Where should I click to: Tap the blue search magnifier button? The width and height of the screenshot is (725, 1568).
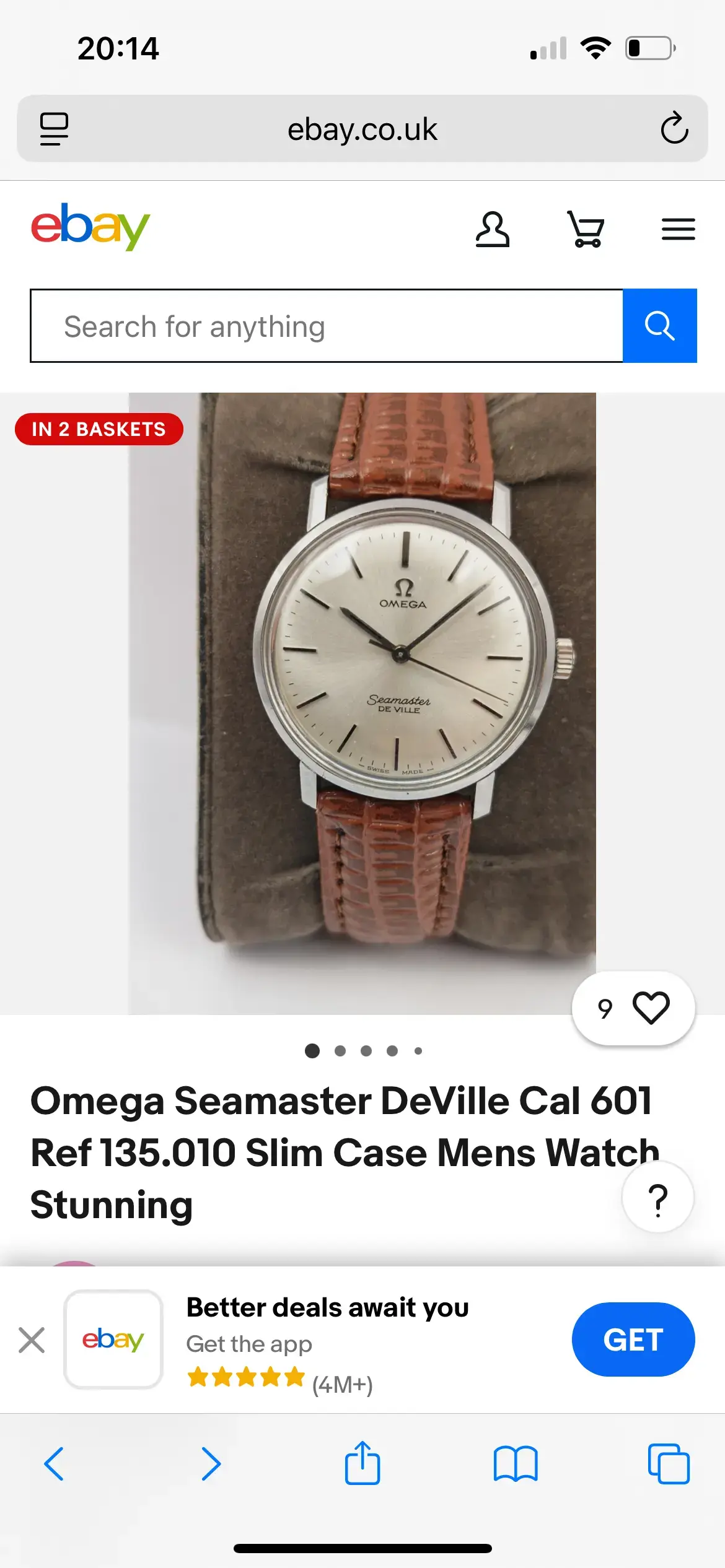[x=659, y=326]
